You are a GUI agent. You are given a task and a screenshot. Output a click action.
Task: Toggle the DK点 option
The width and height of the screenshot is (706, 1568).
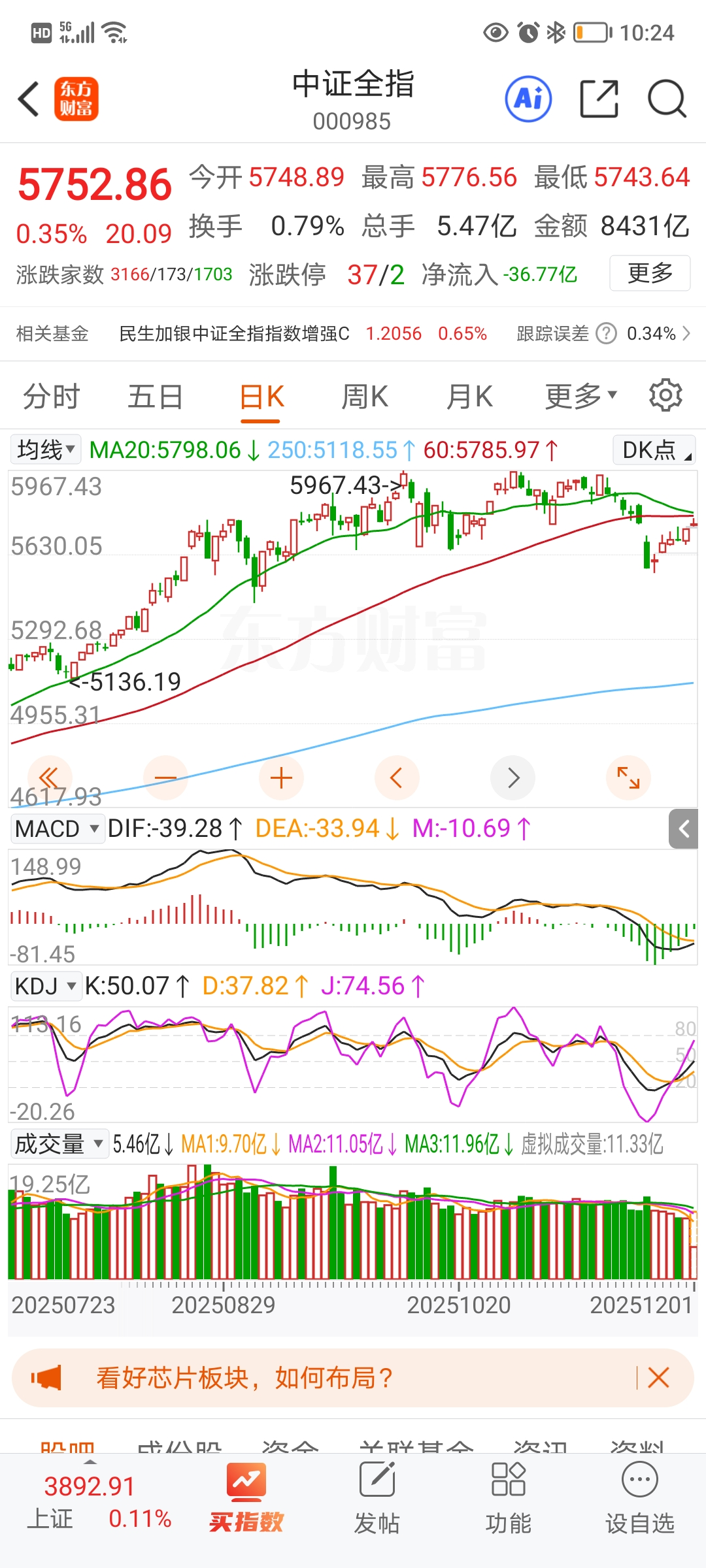654,449
